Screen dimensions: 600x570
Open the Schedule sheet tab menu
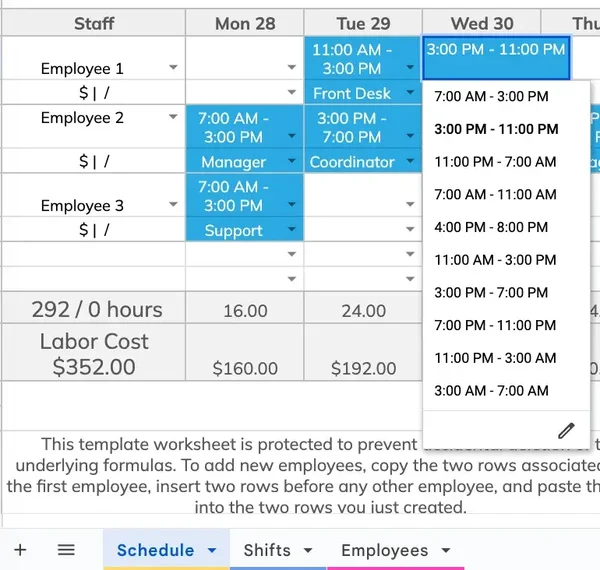[x=212, y=551]
